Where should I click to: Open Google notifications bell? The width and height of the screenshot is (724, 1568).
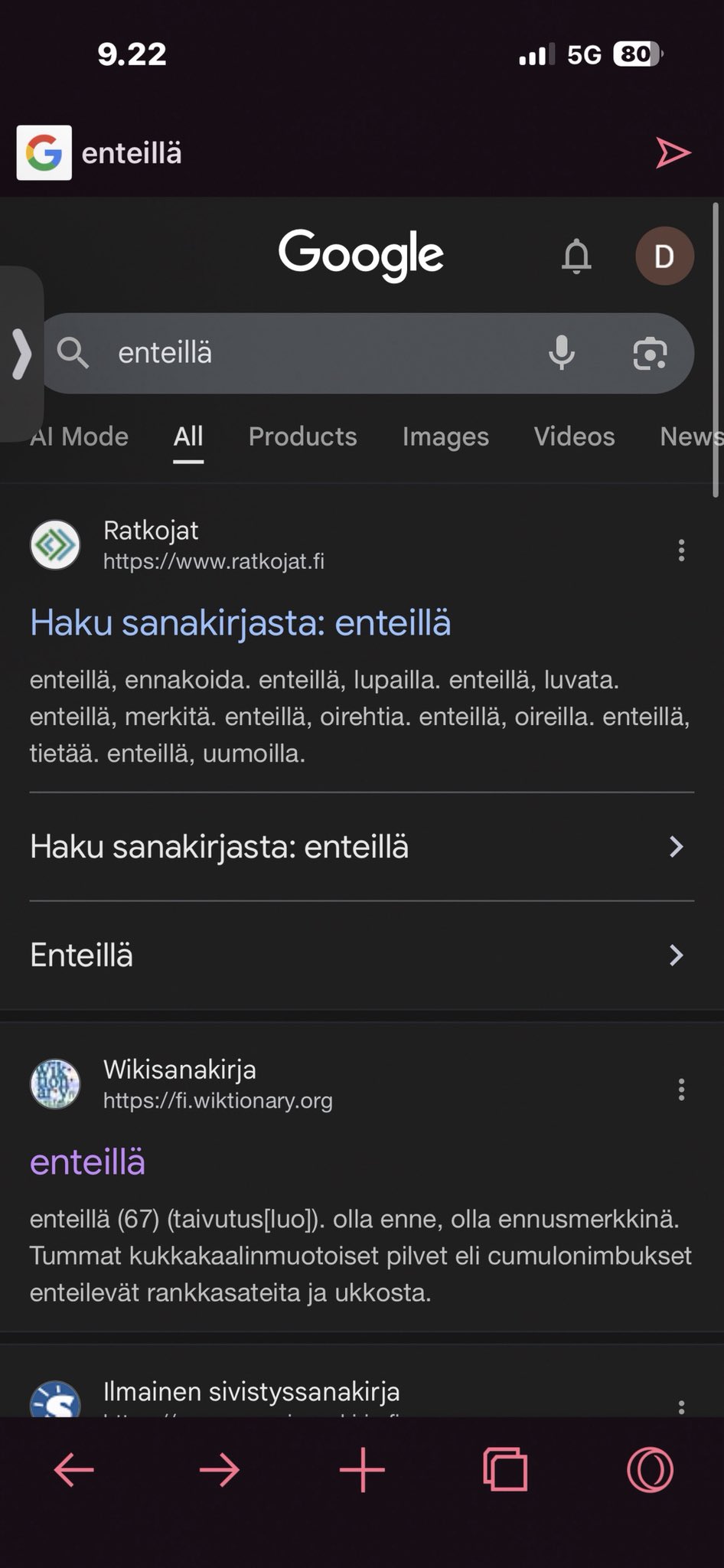576,256
